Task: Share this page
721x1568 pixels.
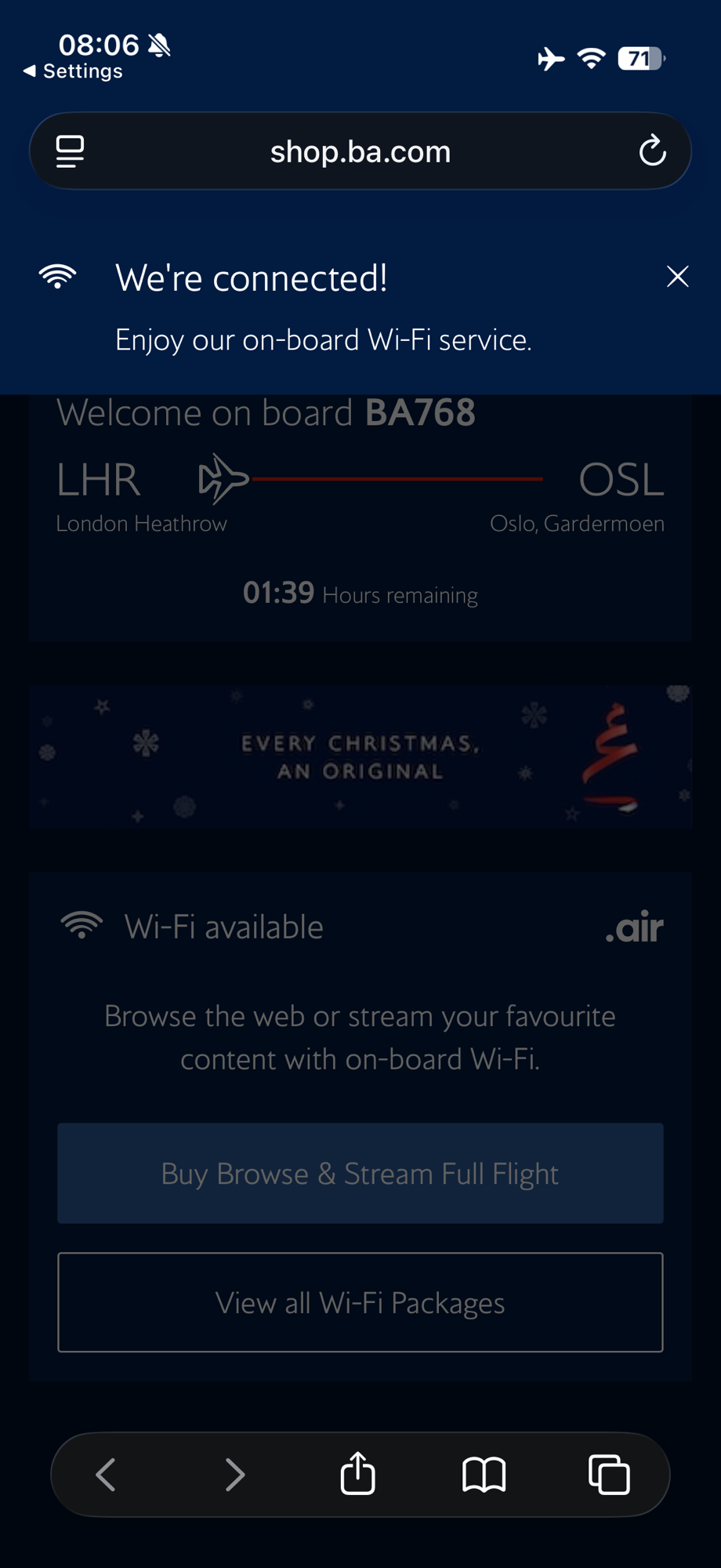Action: (358, 1474)
